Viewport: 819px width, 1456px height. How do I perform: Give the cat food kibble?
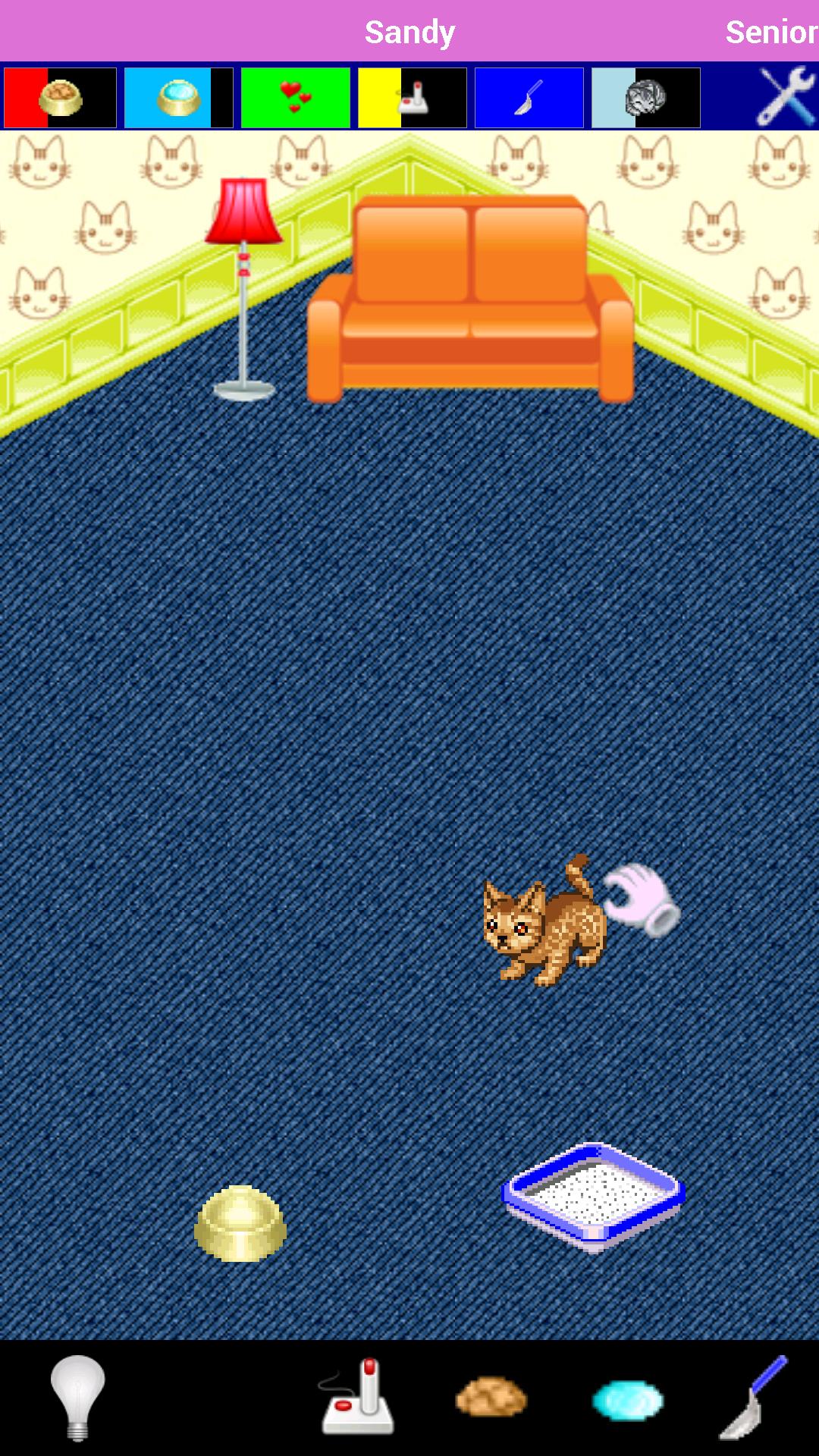coord(491,1397)
